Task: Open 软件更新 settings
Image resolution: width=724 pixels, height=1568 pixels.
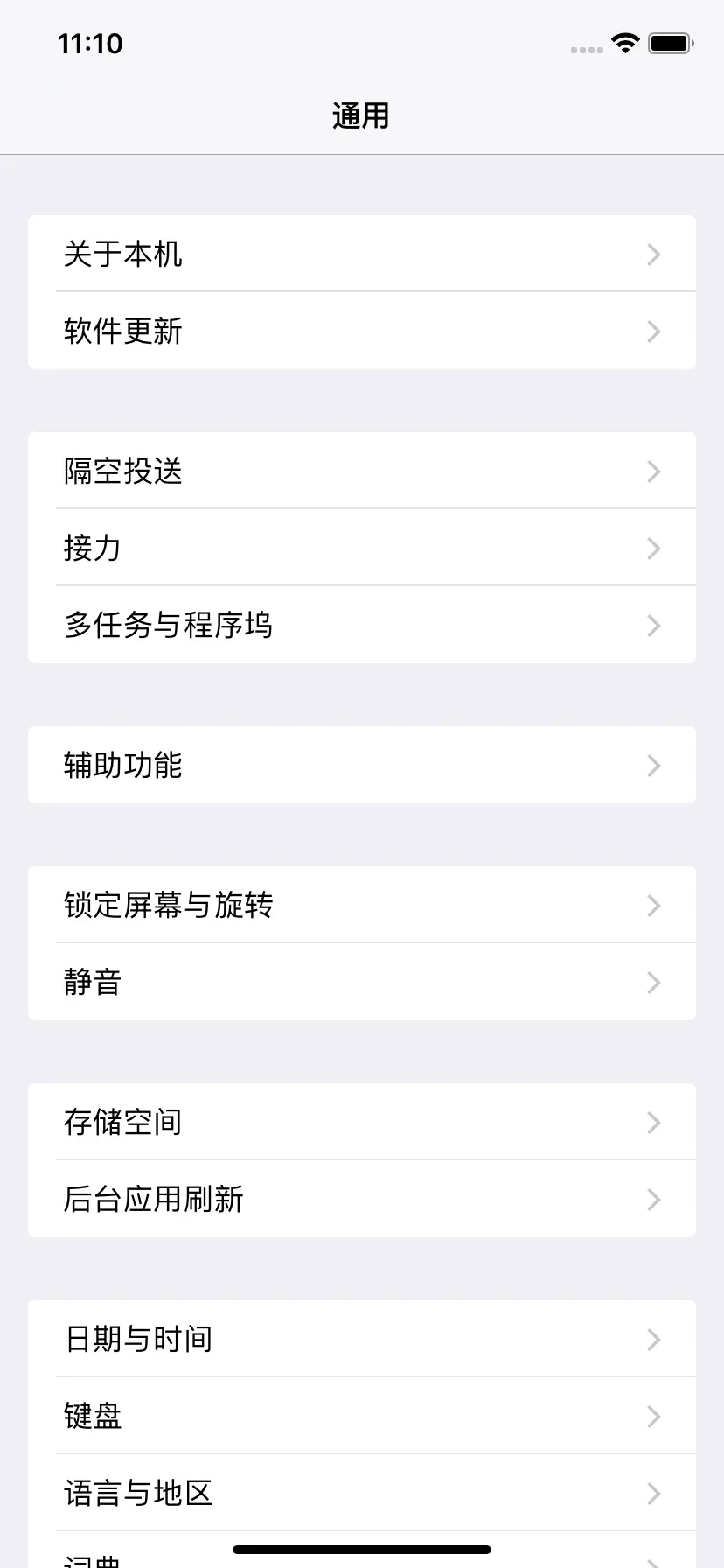Action: point(361,331)
